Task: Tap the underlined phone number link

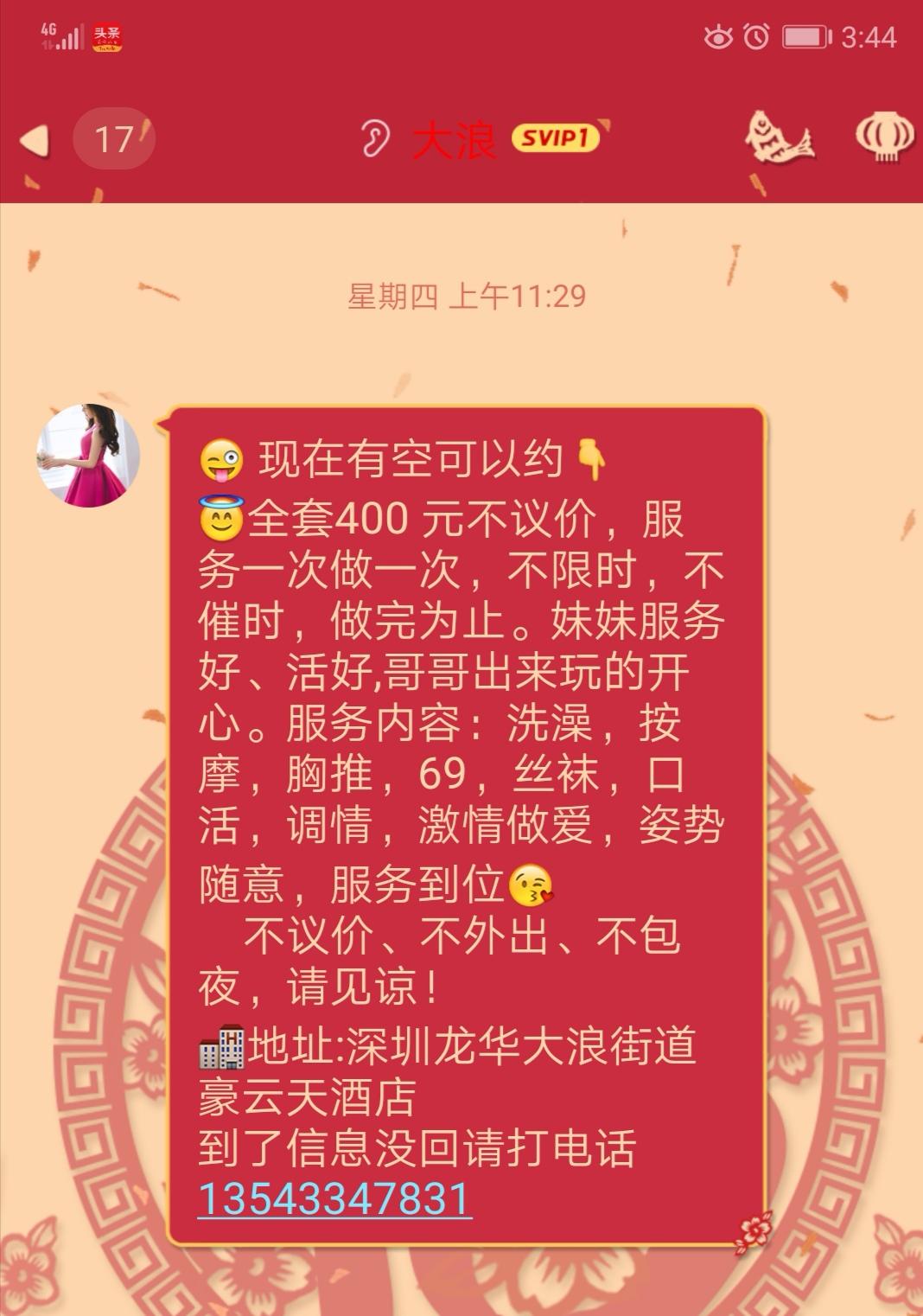Action: pyautogui.click(x=334, y=1199)
